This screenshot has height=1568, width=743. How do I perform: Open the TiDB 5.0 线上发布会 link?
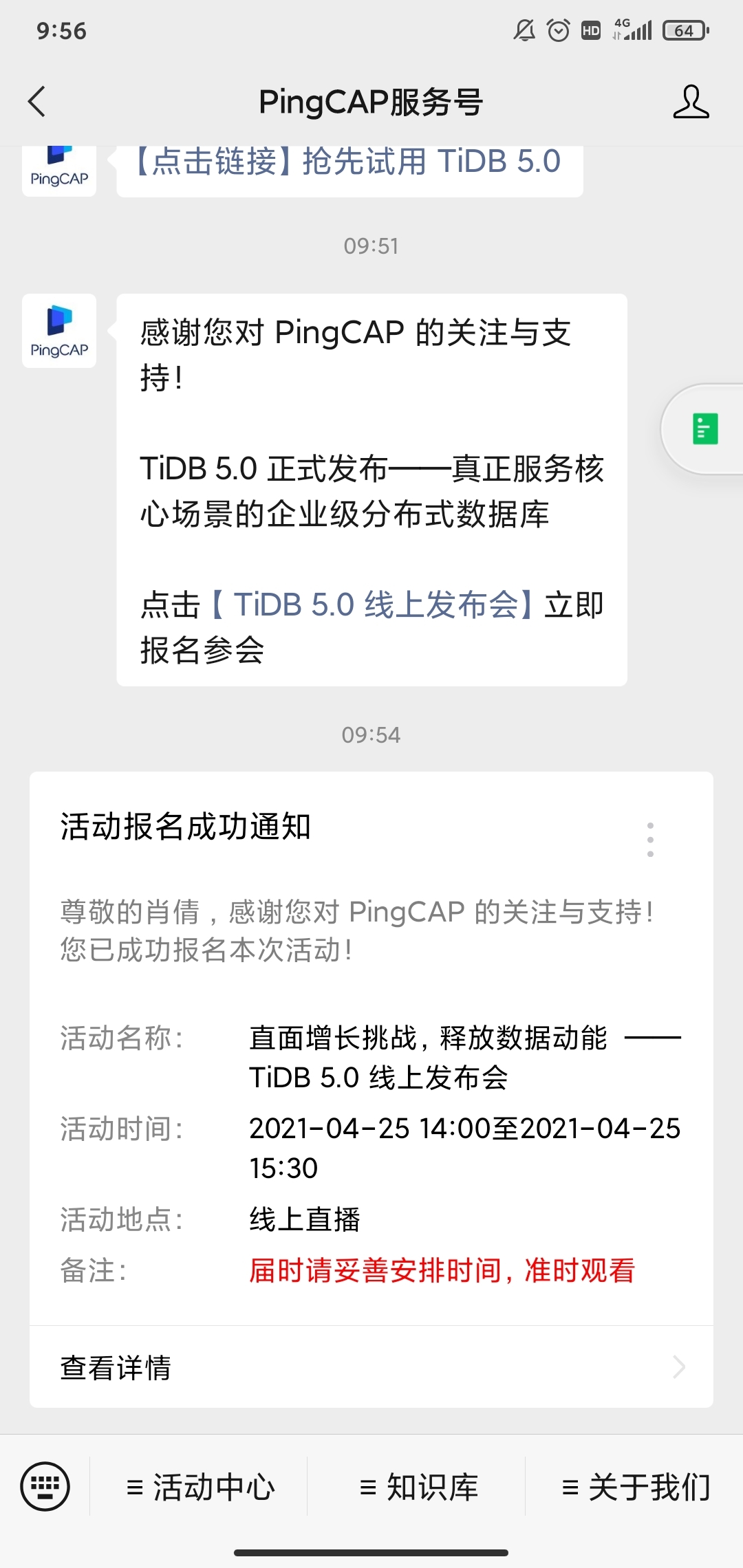(372, 605)
